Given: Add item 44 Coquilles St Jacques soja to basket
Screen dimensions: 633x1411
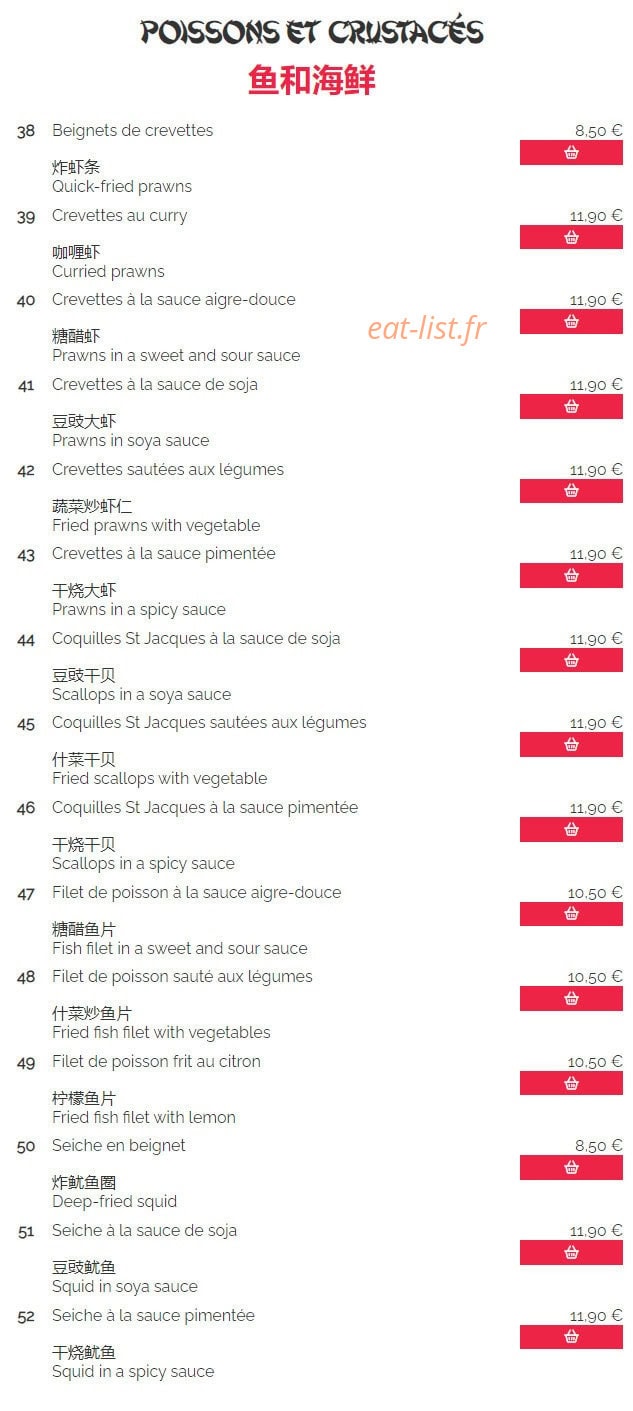Looking at the screenshot, I should point(571,660).
